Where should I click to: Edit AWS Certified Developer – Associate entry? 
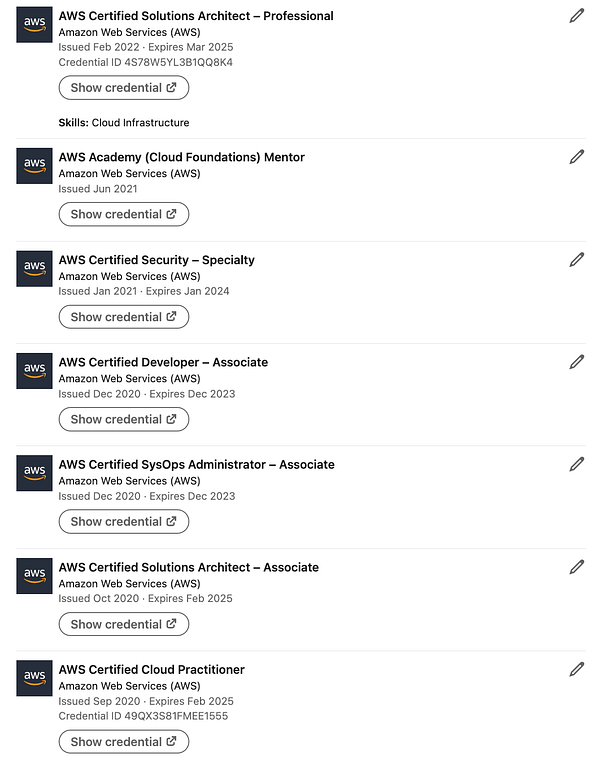click(x=576, y=362)
